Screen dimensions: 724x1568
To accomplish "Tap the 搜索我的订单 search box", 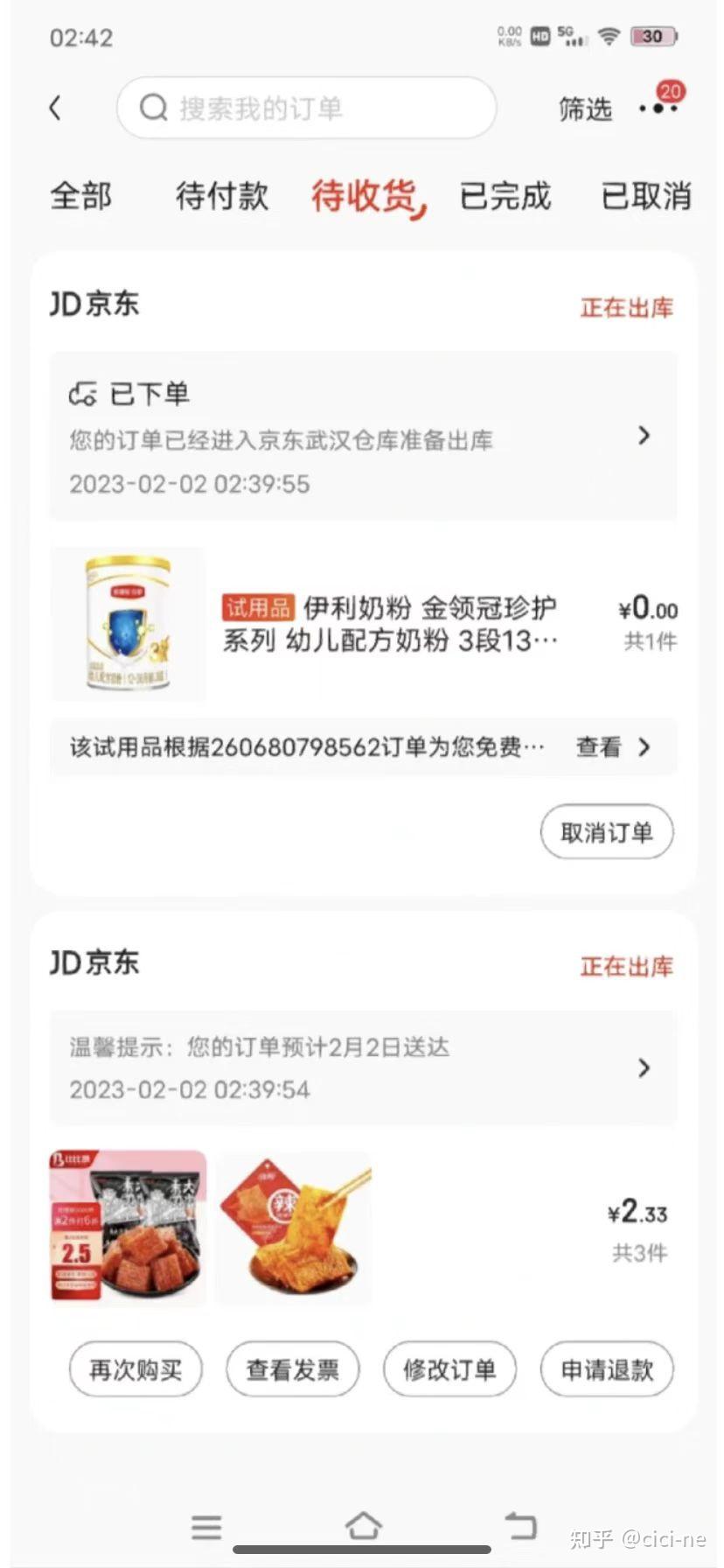I will tap(306, 108).
